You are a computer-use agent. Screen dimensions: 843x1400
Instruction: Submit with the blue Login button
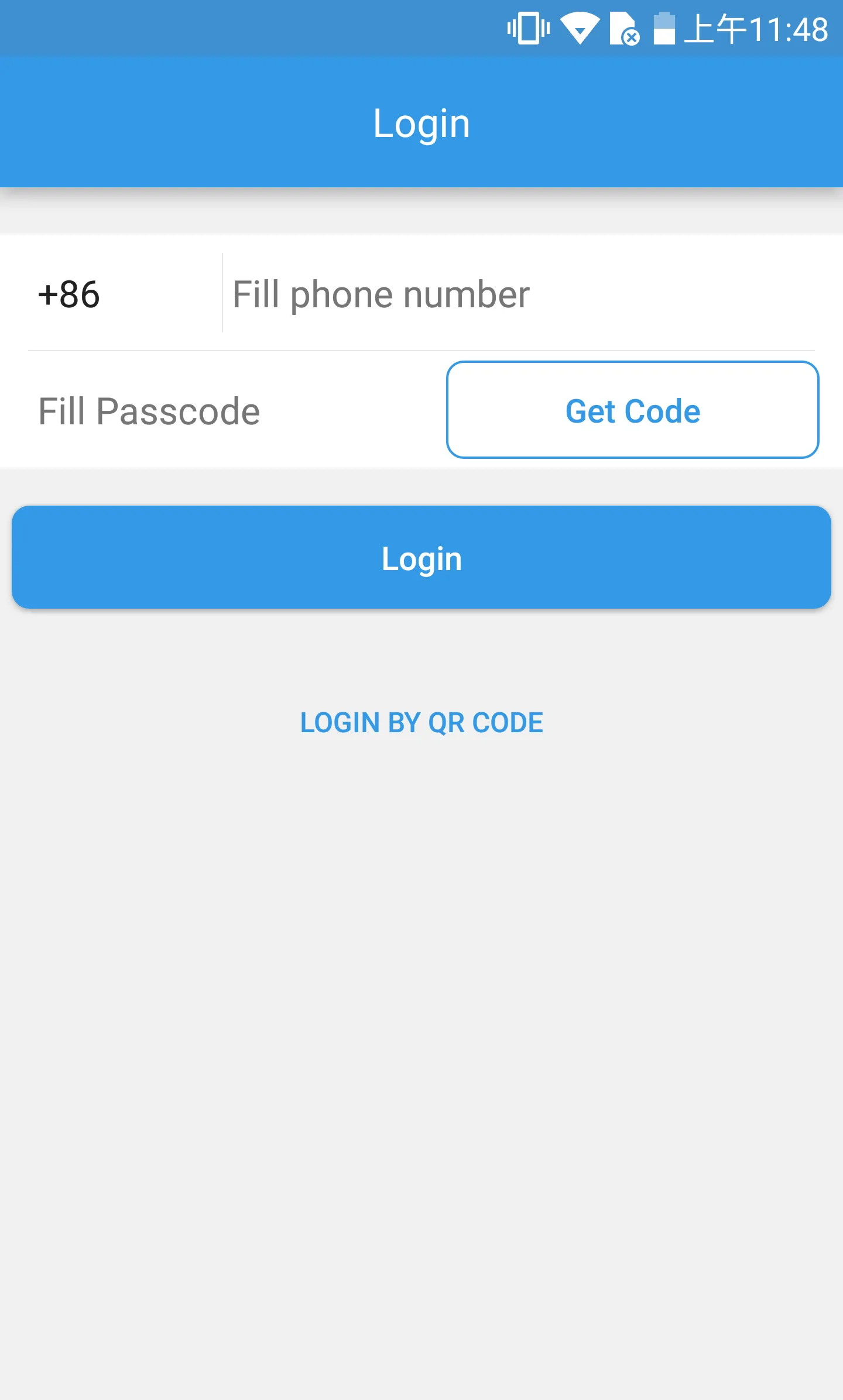tap(421, 557)
